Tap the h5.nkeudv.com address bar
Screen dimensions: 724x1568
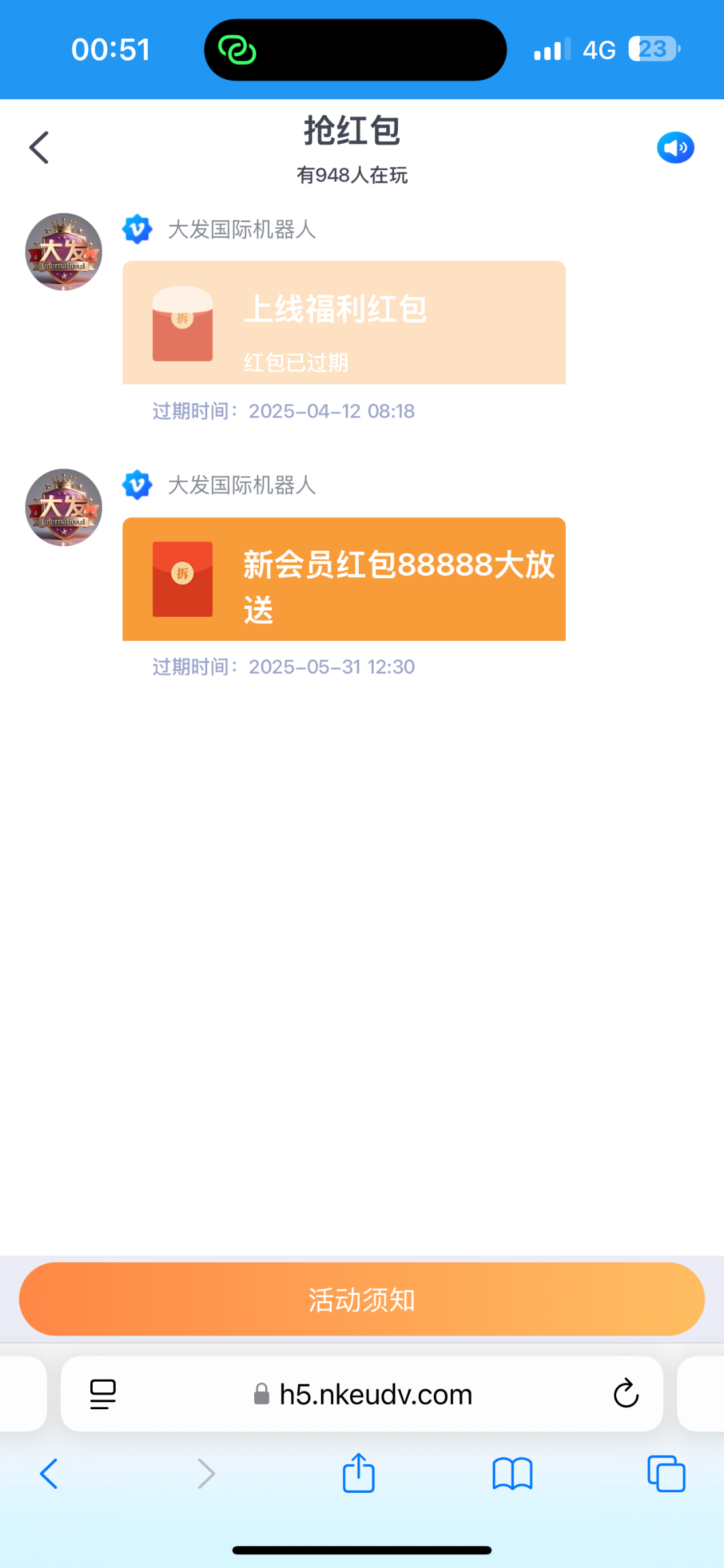tap(375, 1395)
